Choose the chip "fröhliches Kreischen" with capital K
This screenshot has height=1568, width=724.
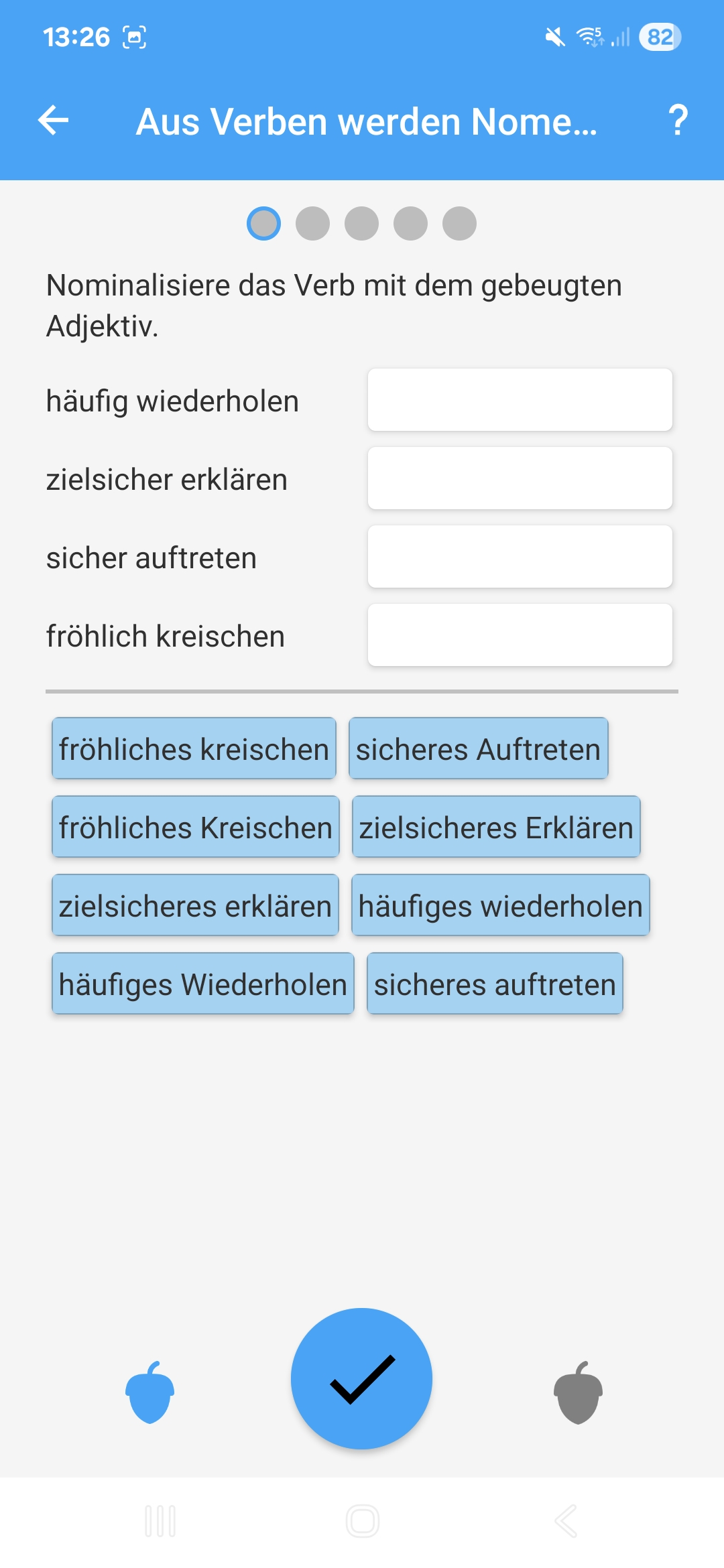click(196, 827)
